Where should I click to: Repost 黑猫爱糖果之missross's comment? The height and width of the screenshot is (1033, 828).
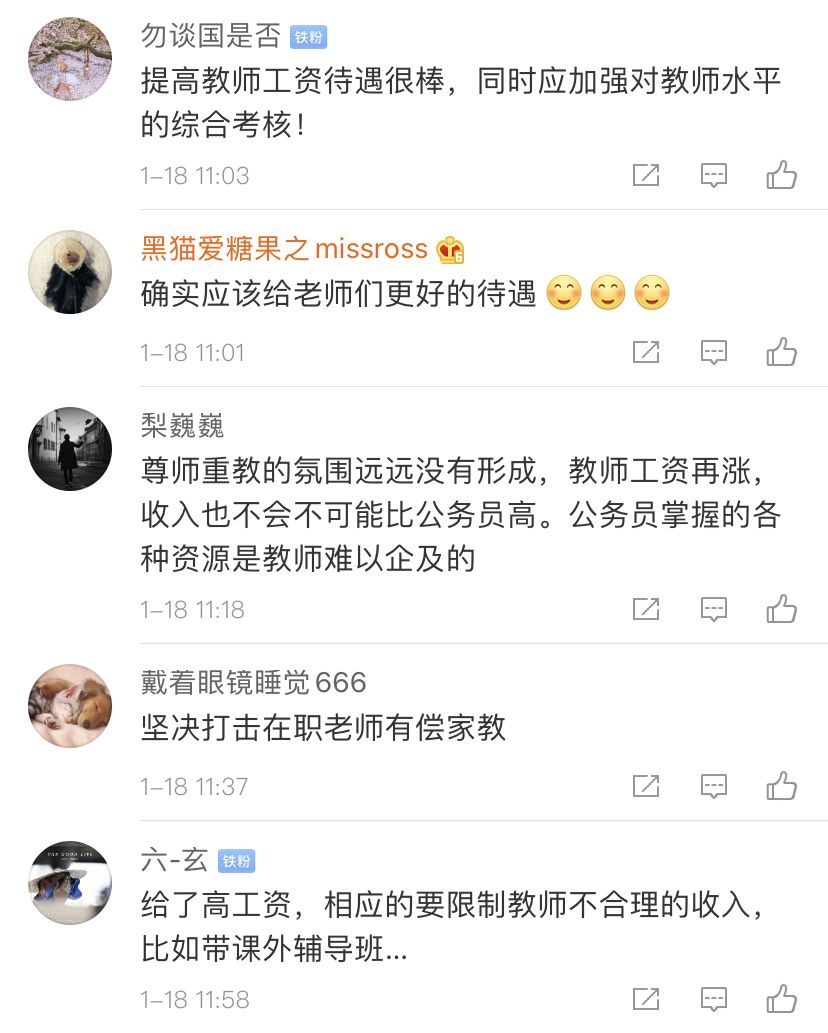pos(646,353)
